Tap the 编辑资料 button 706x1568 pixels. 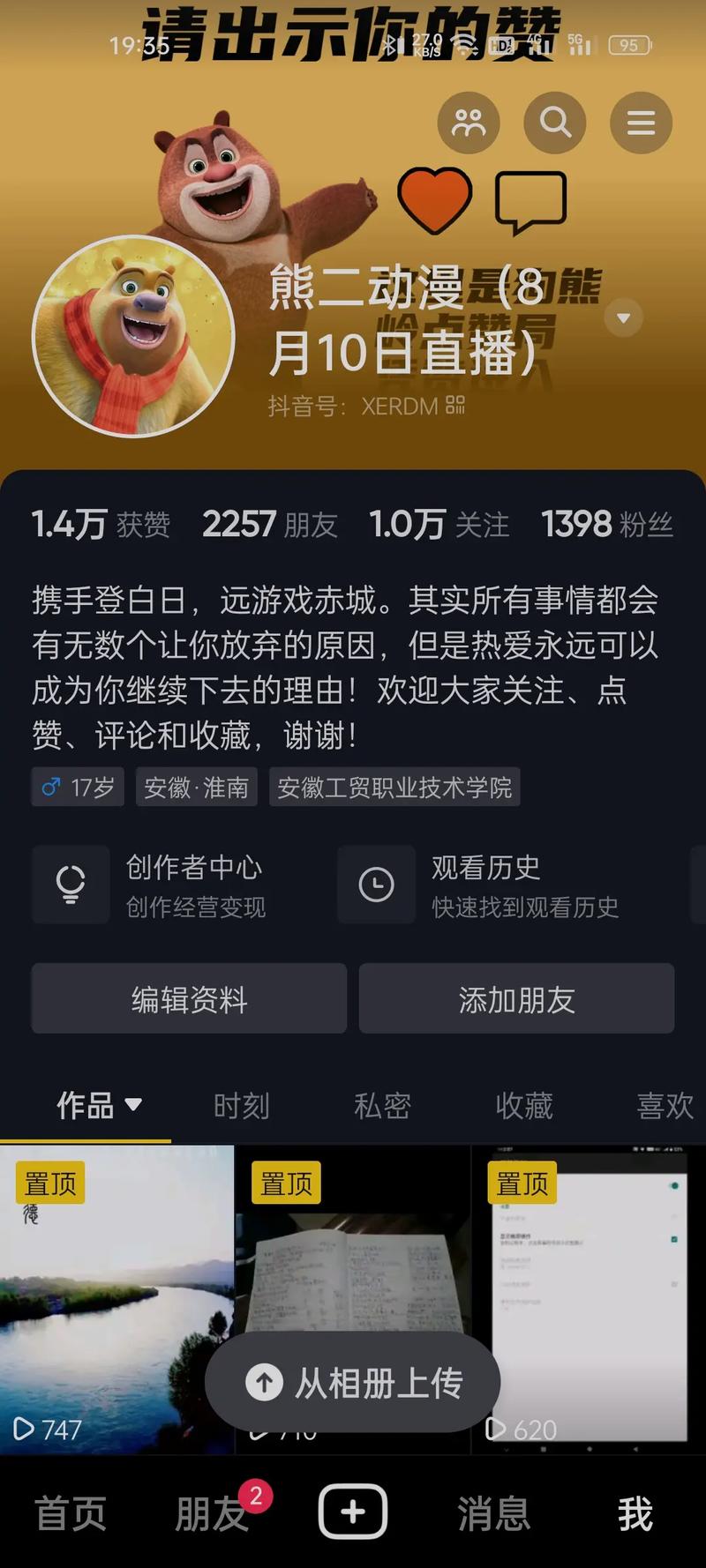coord(189,998)
